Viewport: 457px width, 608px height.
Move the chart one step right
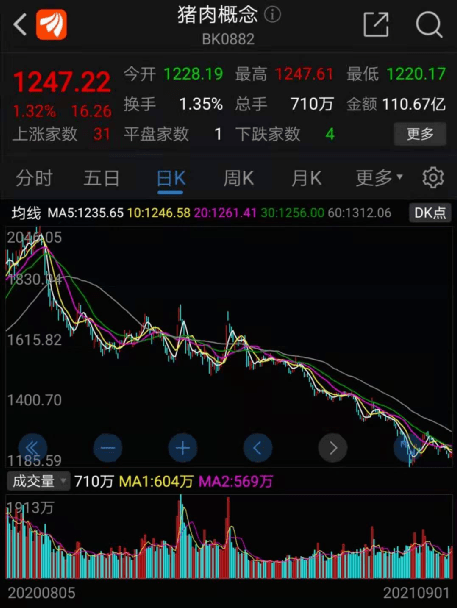pyautogui.click(x=333, y=448)
